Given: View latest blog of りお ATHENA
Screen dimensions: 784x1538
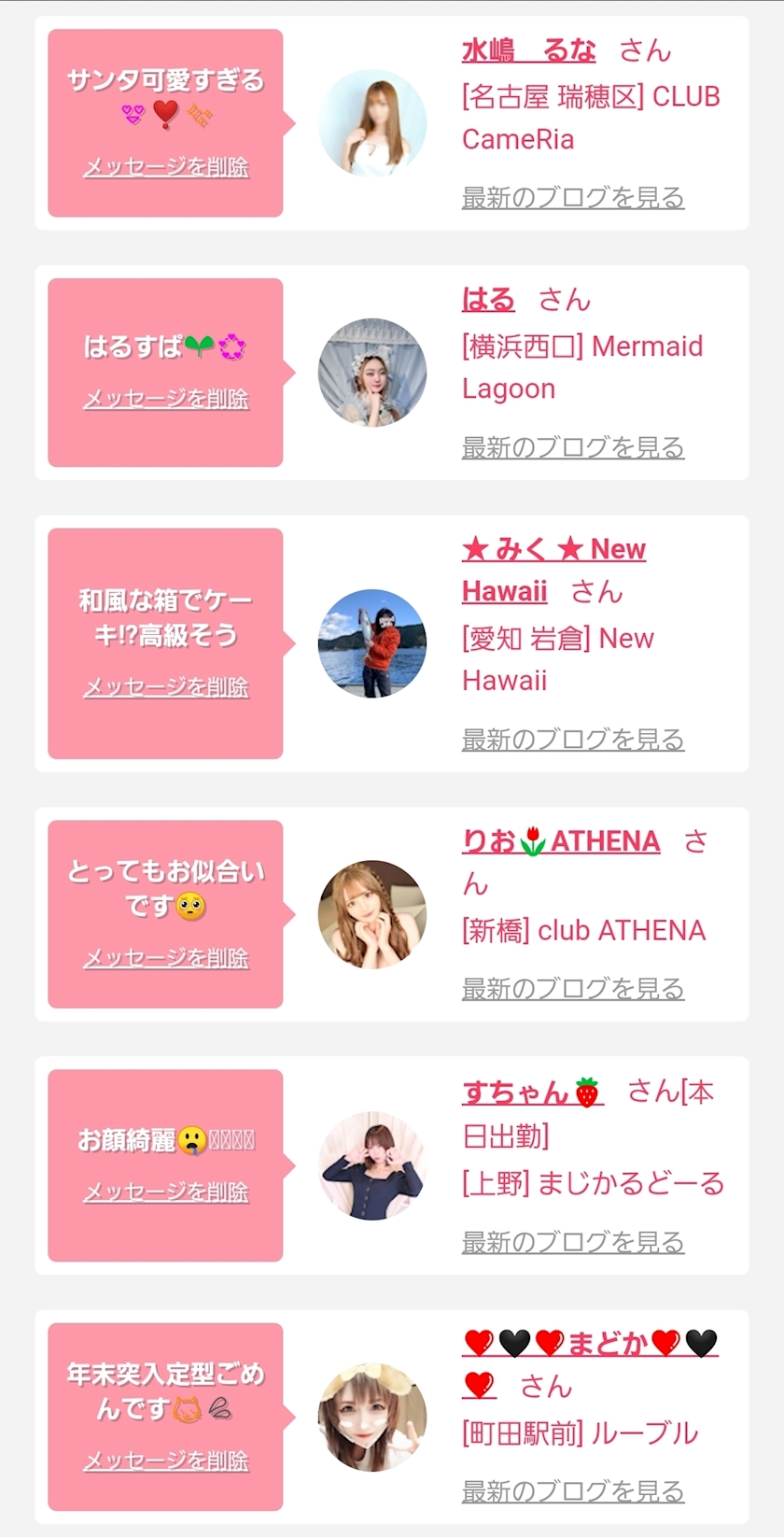Looking at the screenshot, I should (573, 988).
